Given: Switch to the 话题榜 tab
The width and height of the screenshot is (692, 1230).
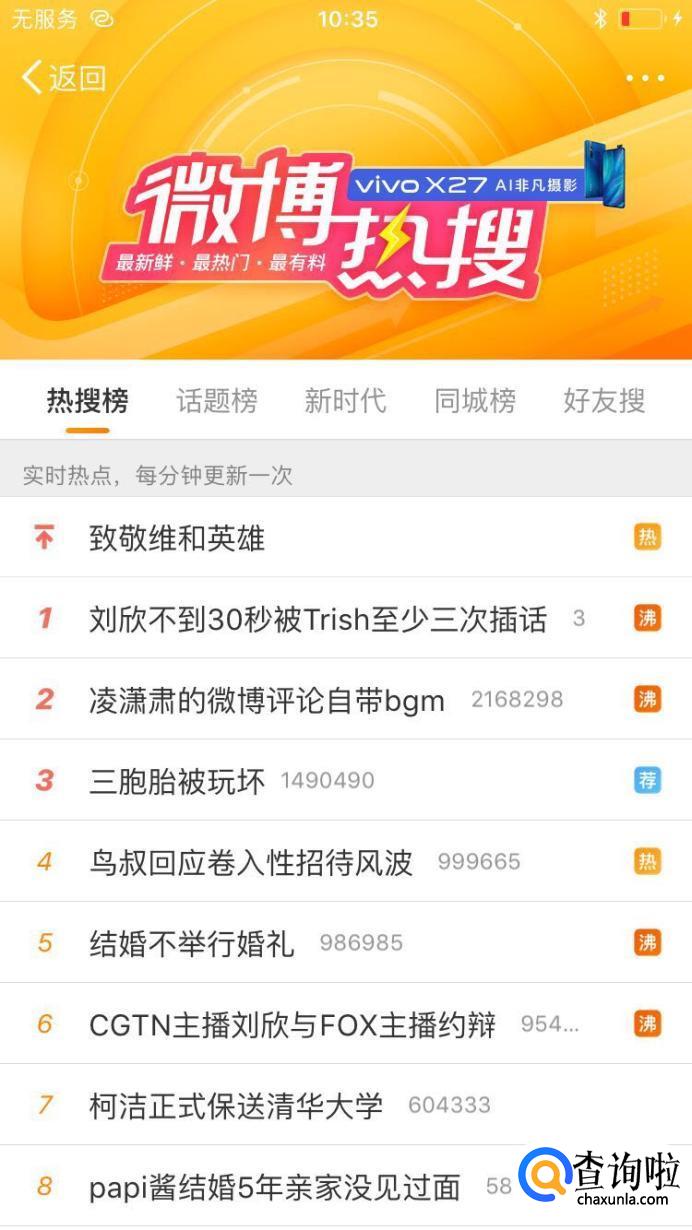Looking at the screenshot, I should click(216, 401).
